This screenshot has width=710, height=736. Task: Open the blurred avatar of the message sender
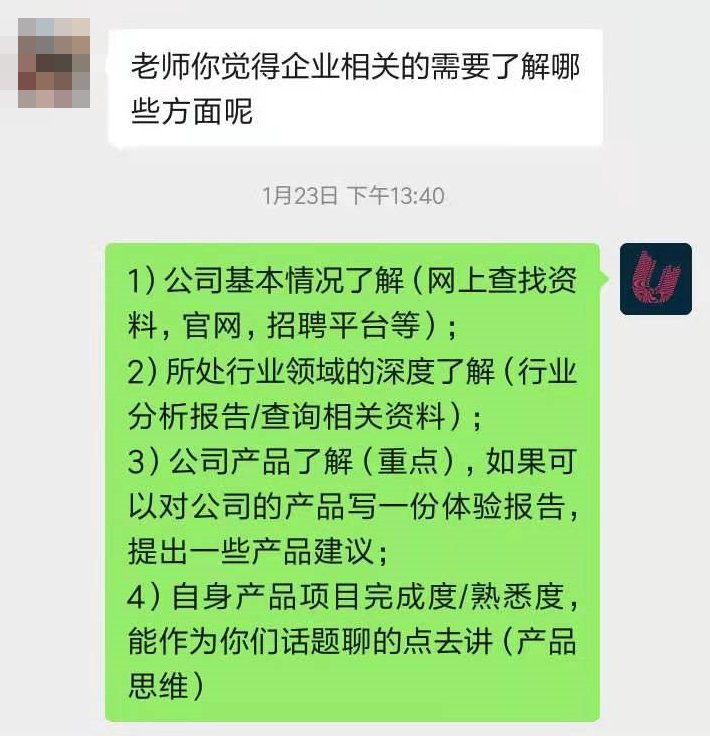tap(54, 63)
